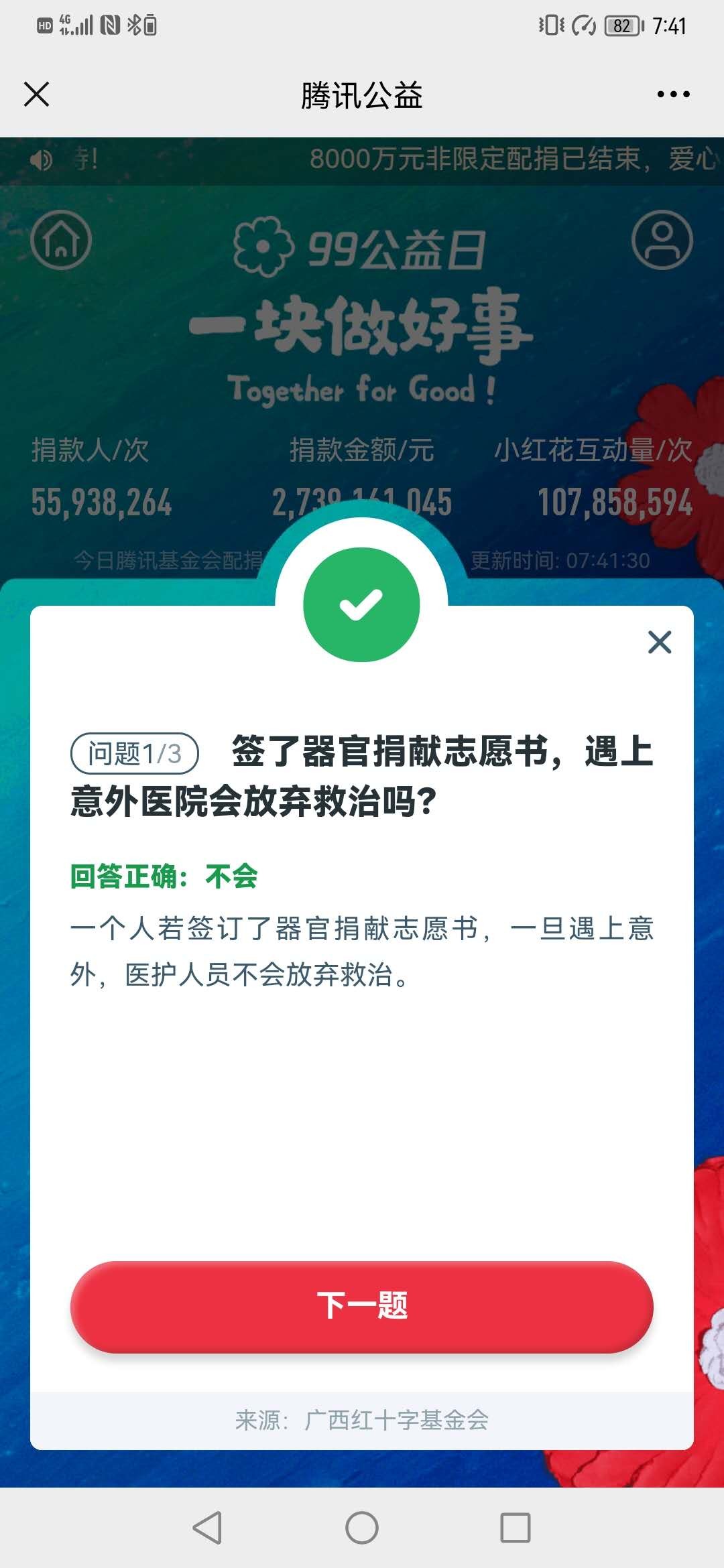Open the three-dot overflow menu
This screenshot has height=1568, width=724.
tap(673, 94)
